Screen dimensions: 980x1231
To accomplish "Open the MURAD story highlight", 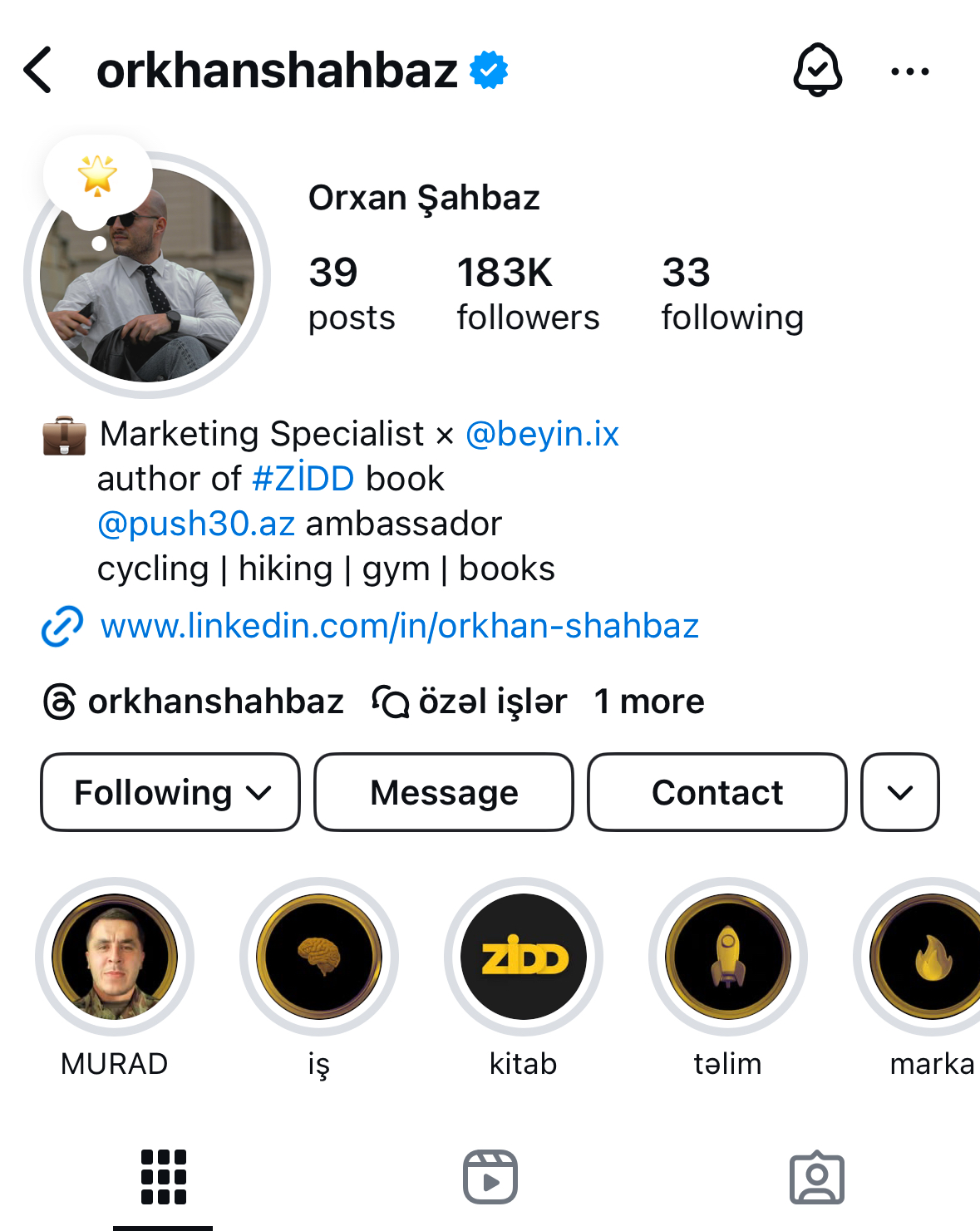I will (x=115, y=957).
